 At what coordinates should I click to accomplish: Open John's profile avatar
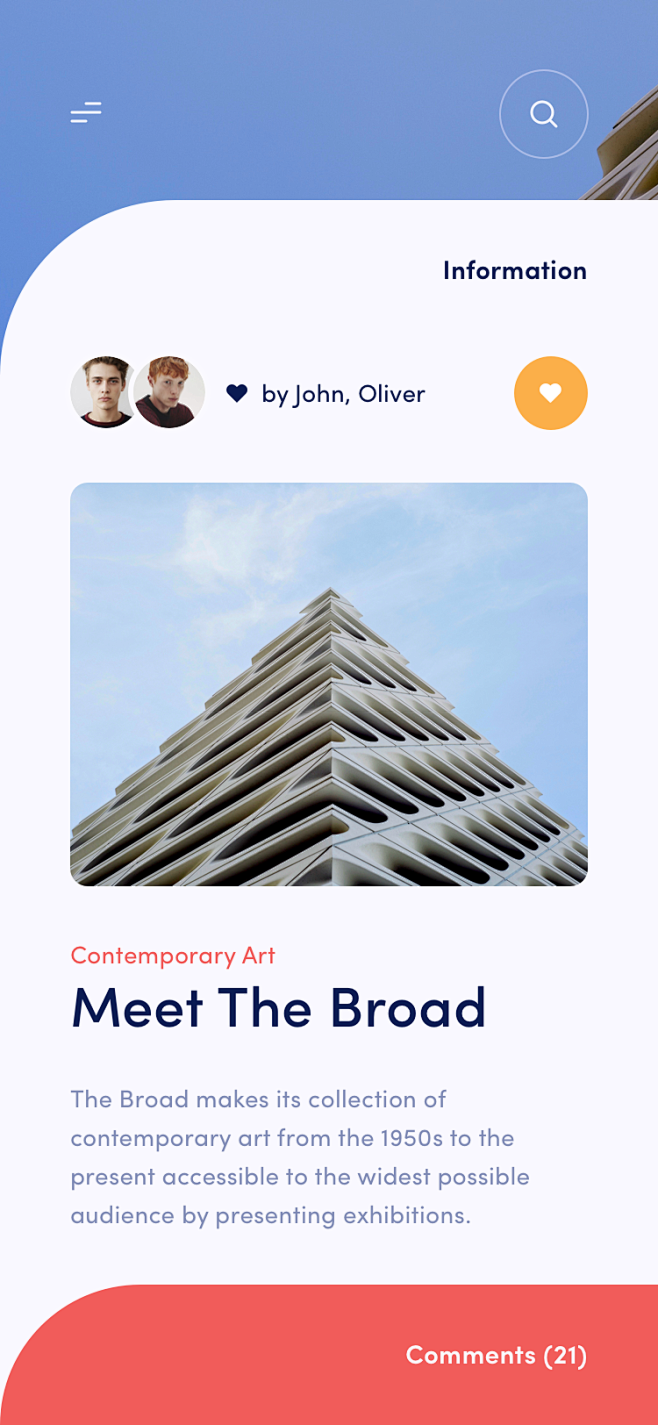[x=100, y=392]
